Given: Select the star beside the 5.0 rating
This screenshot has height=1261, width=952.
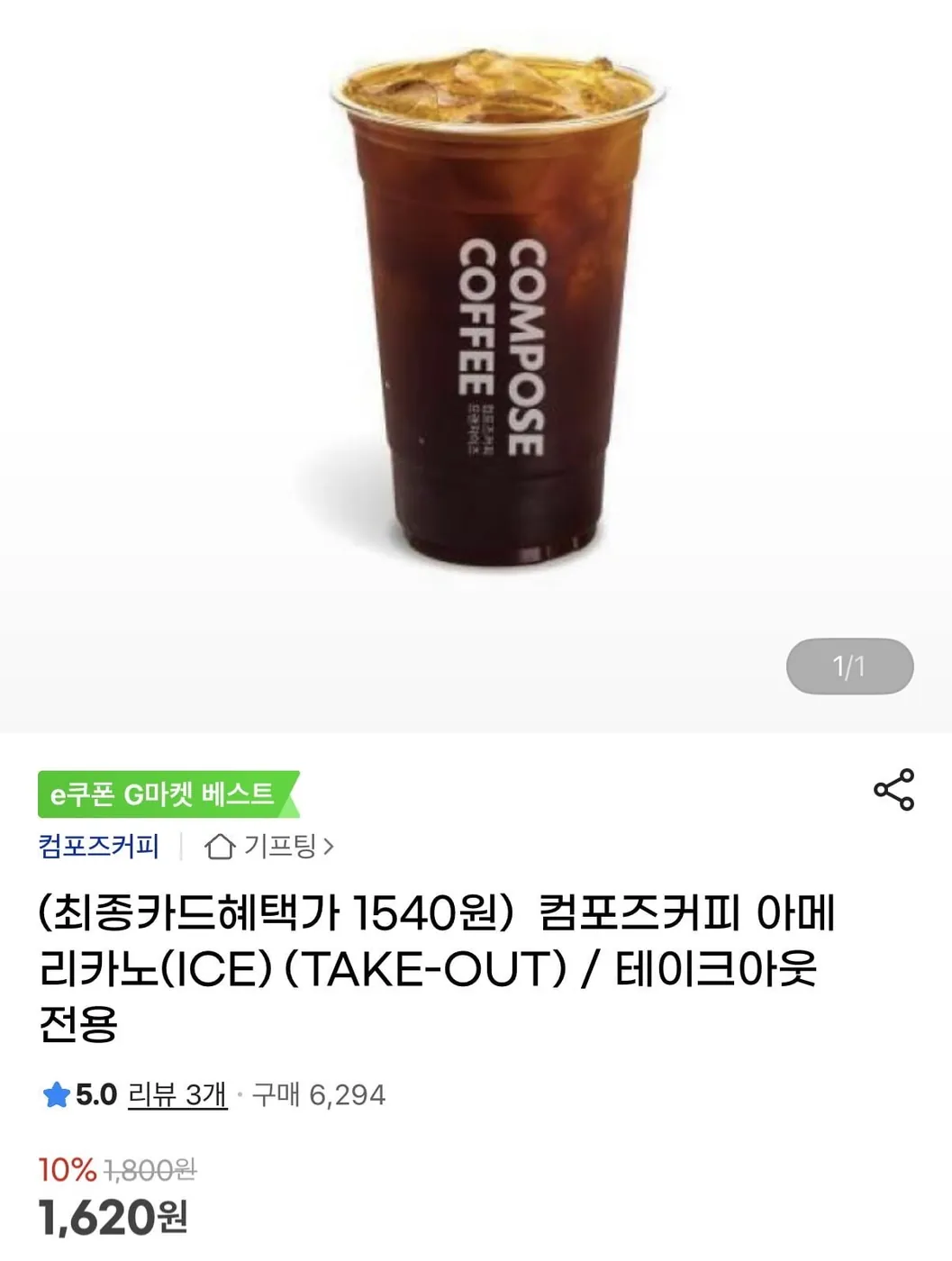Looking at the screenshot, I should [x=57, y=1094].
